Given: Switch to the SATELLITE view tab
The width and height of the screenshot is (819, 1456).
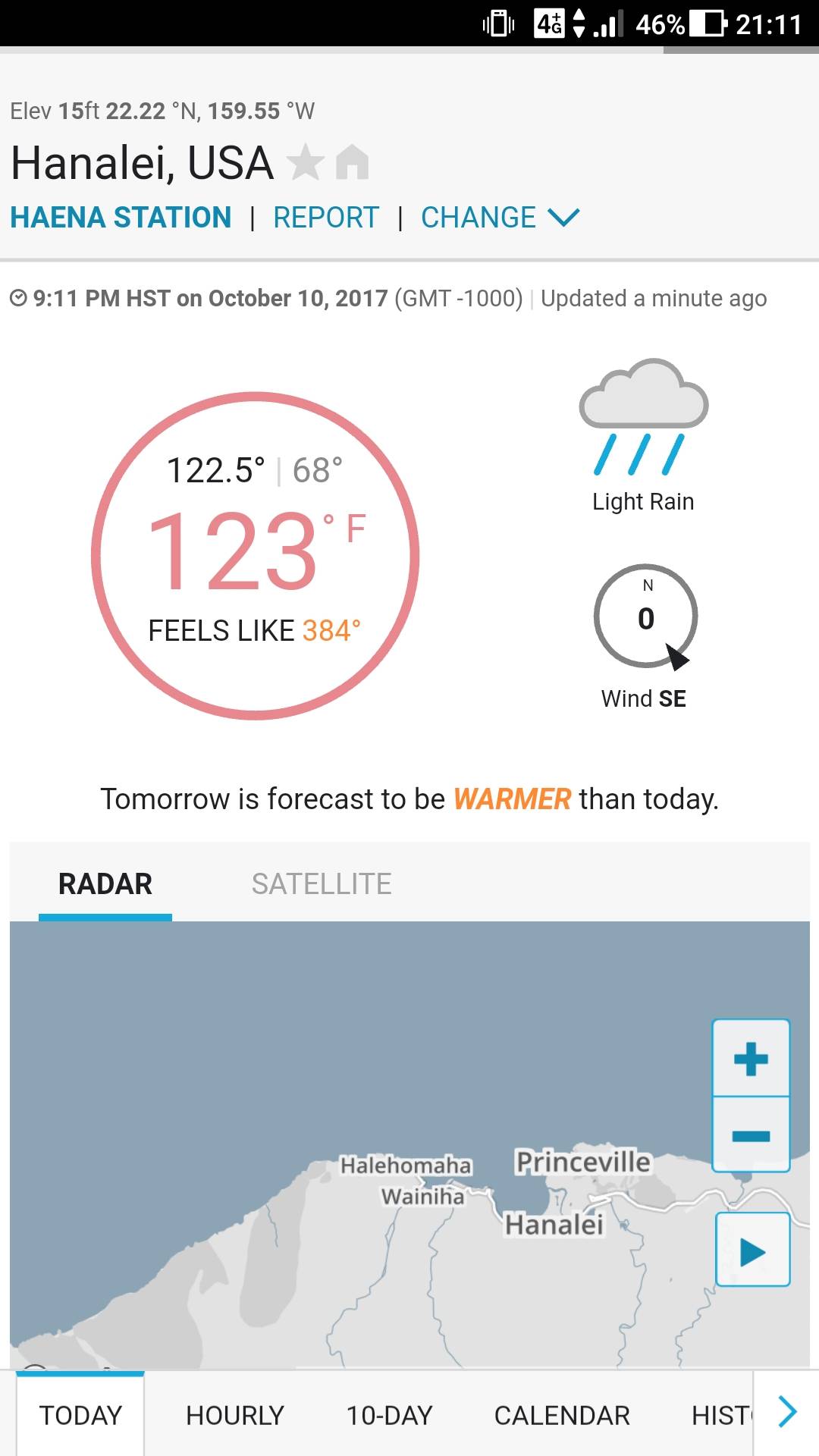Looking at the screenshot, I should (322, 883).
